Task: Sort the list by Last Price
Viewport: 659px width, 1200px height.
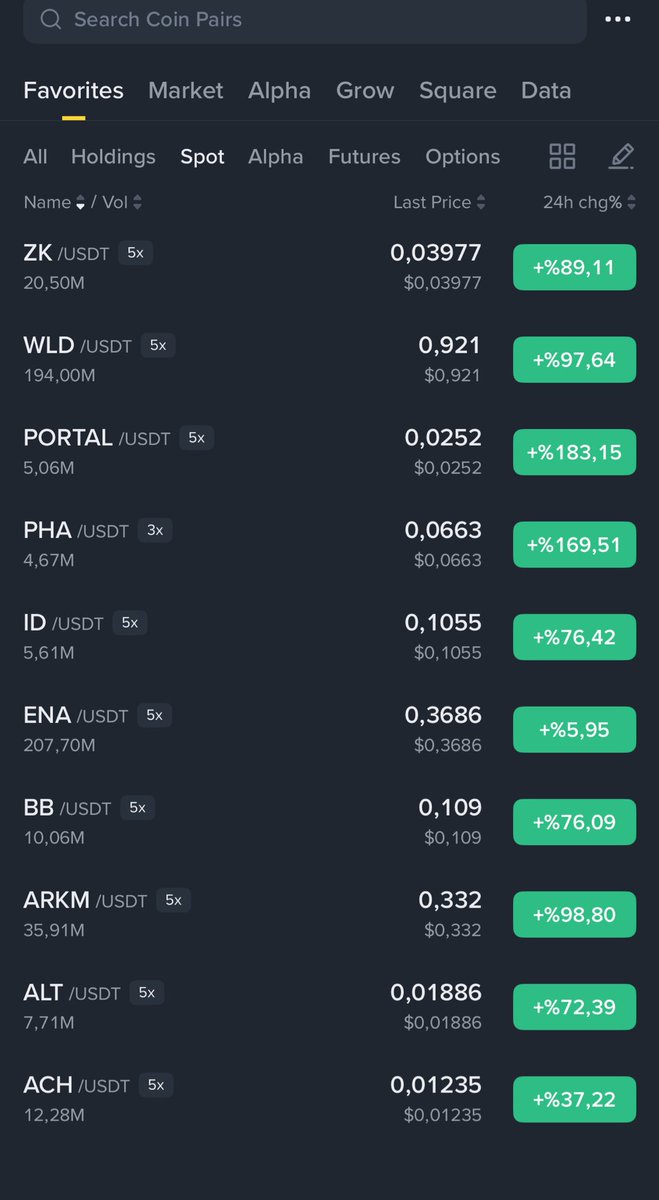Action: tap(439, 202)
